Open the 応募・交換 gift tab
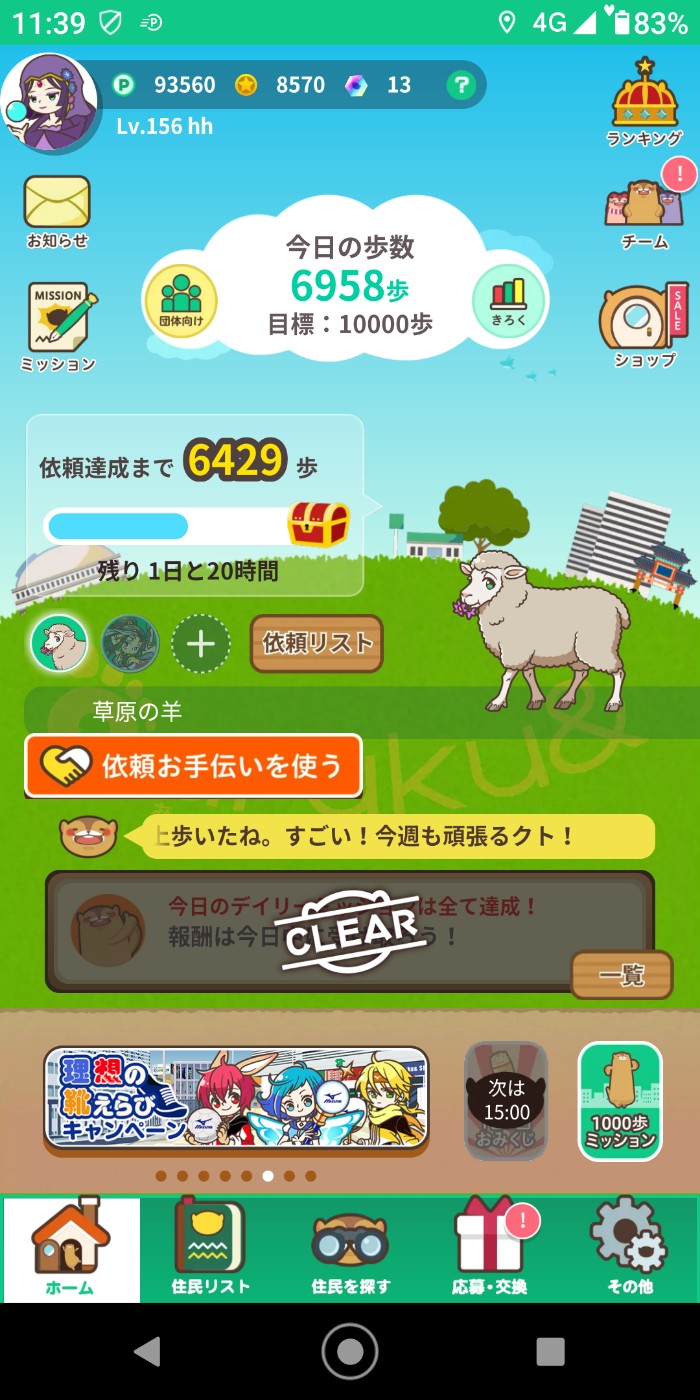700x1400 pixels. 490,1248
